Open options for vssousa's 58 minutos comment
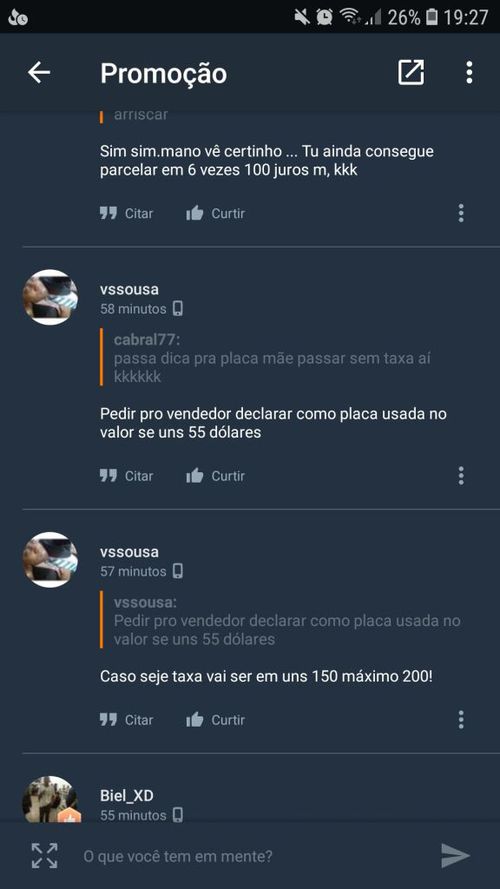Image resolution: width=500 pixels, height=889 pixels. click(461, 476)
